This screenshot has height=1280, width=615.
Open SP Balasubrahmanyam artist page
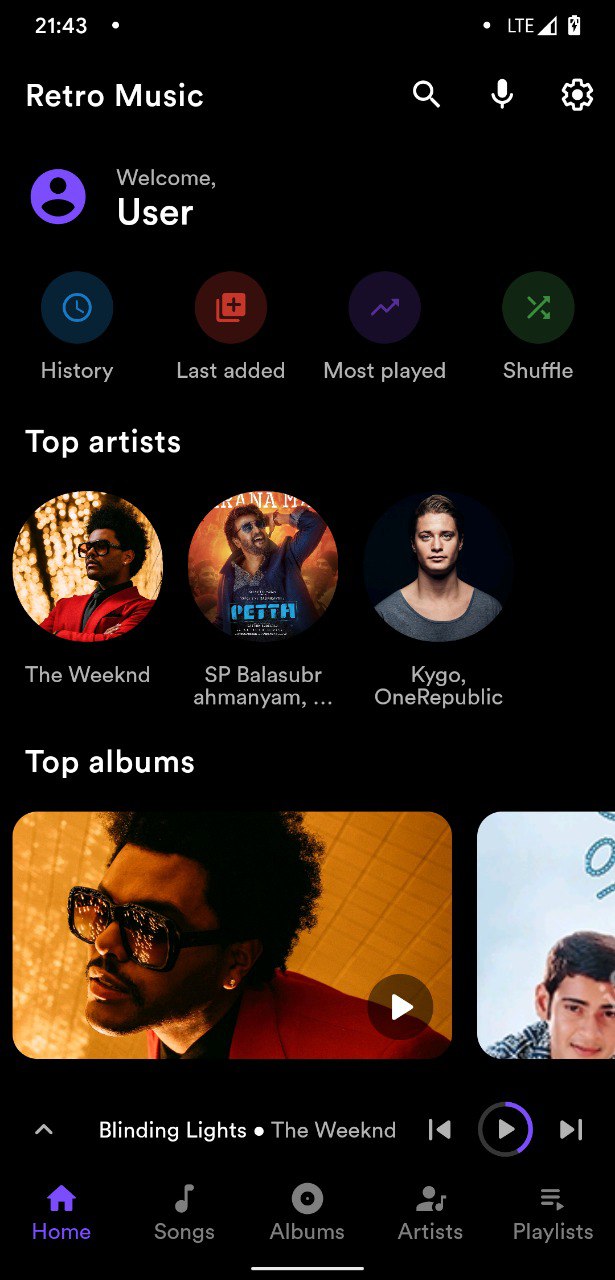point(263,566)
